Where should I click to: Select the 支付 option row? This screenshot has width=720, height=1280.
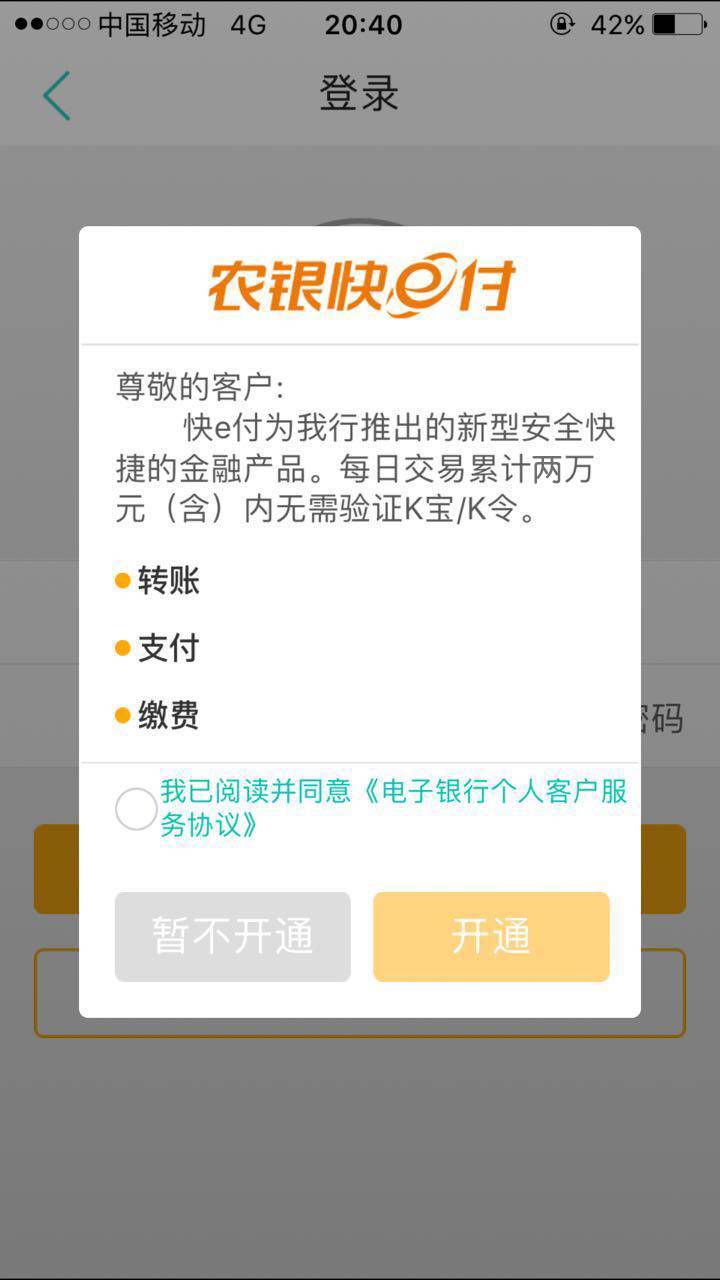point(168,648)
